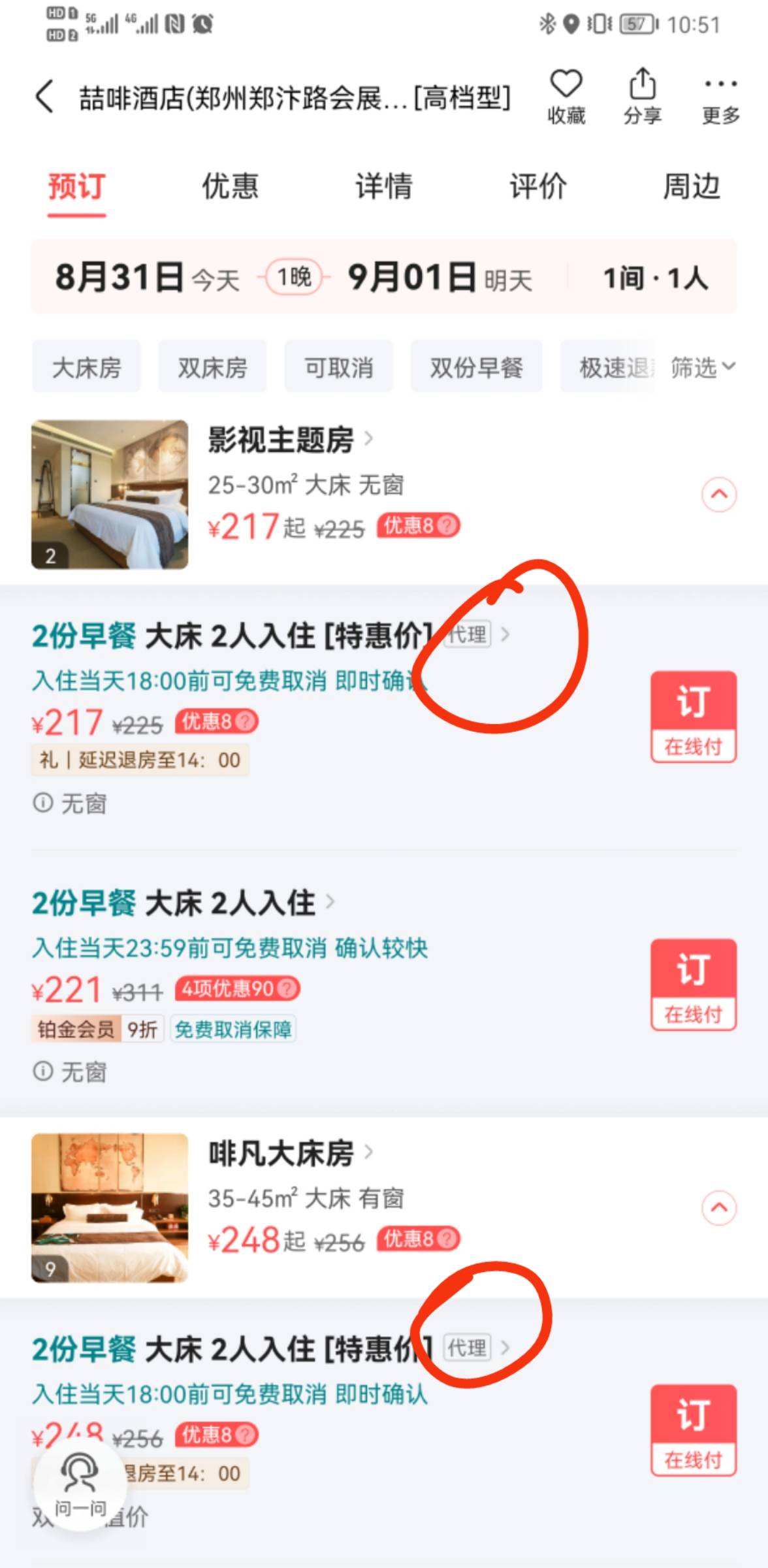Select the 双床房 filter chip

212,367
